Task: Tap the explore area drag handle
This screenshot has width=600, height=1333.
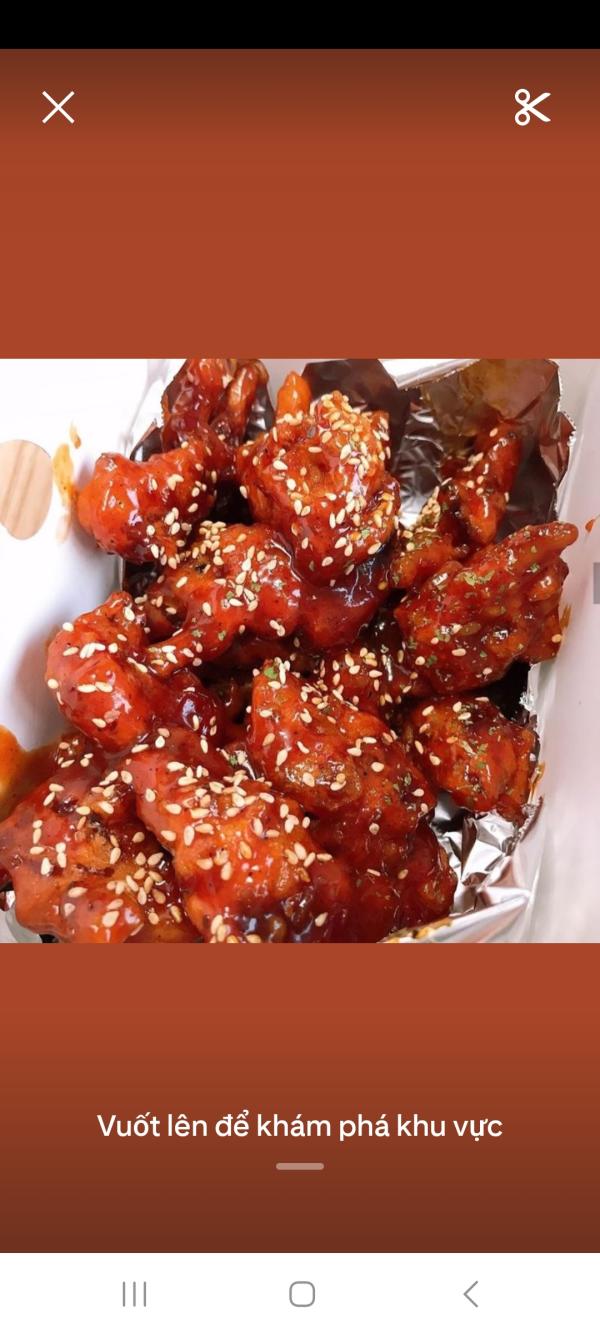Action: 300,1166
